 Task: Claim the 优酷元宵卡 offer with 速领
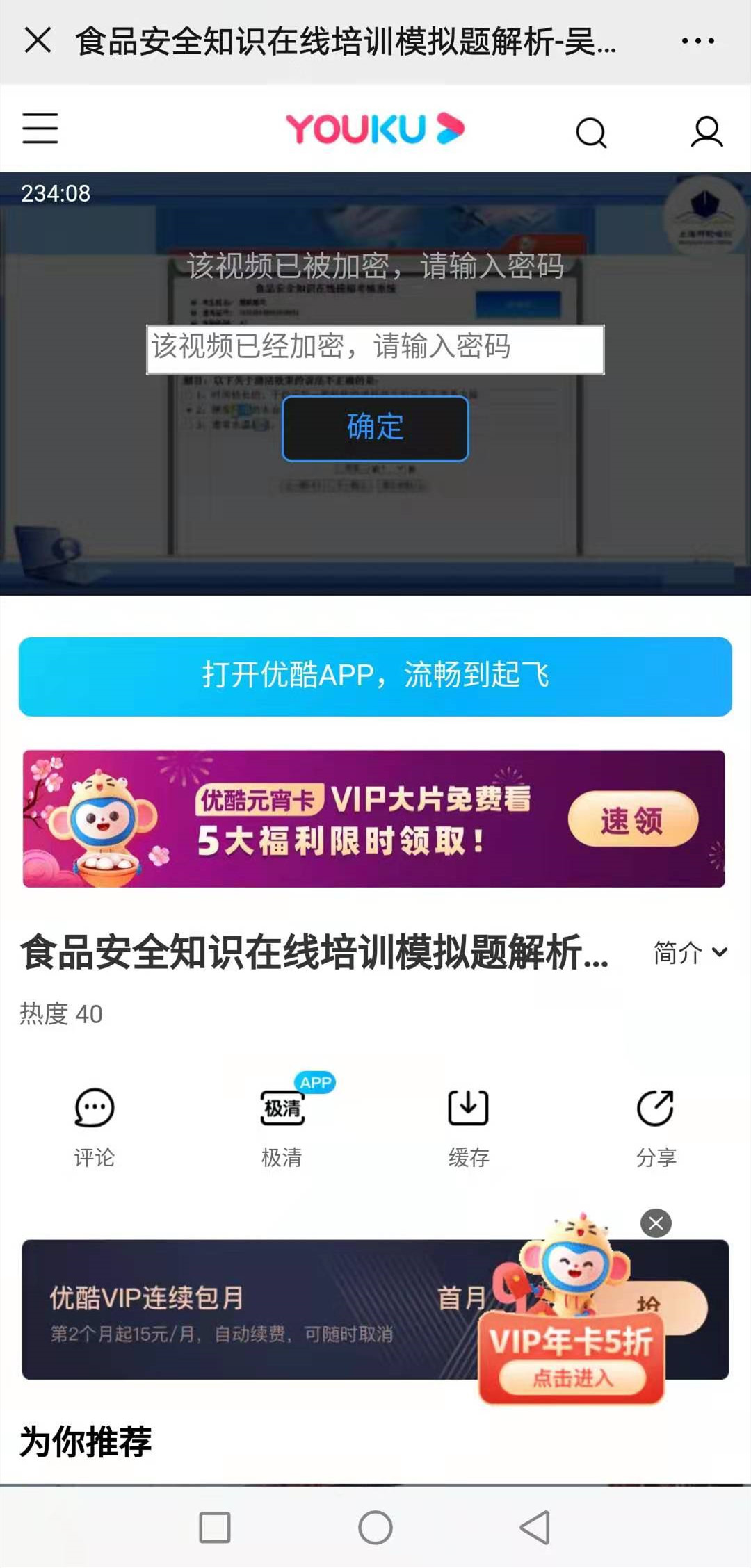pyautogui.click(x=632, y=820)
